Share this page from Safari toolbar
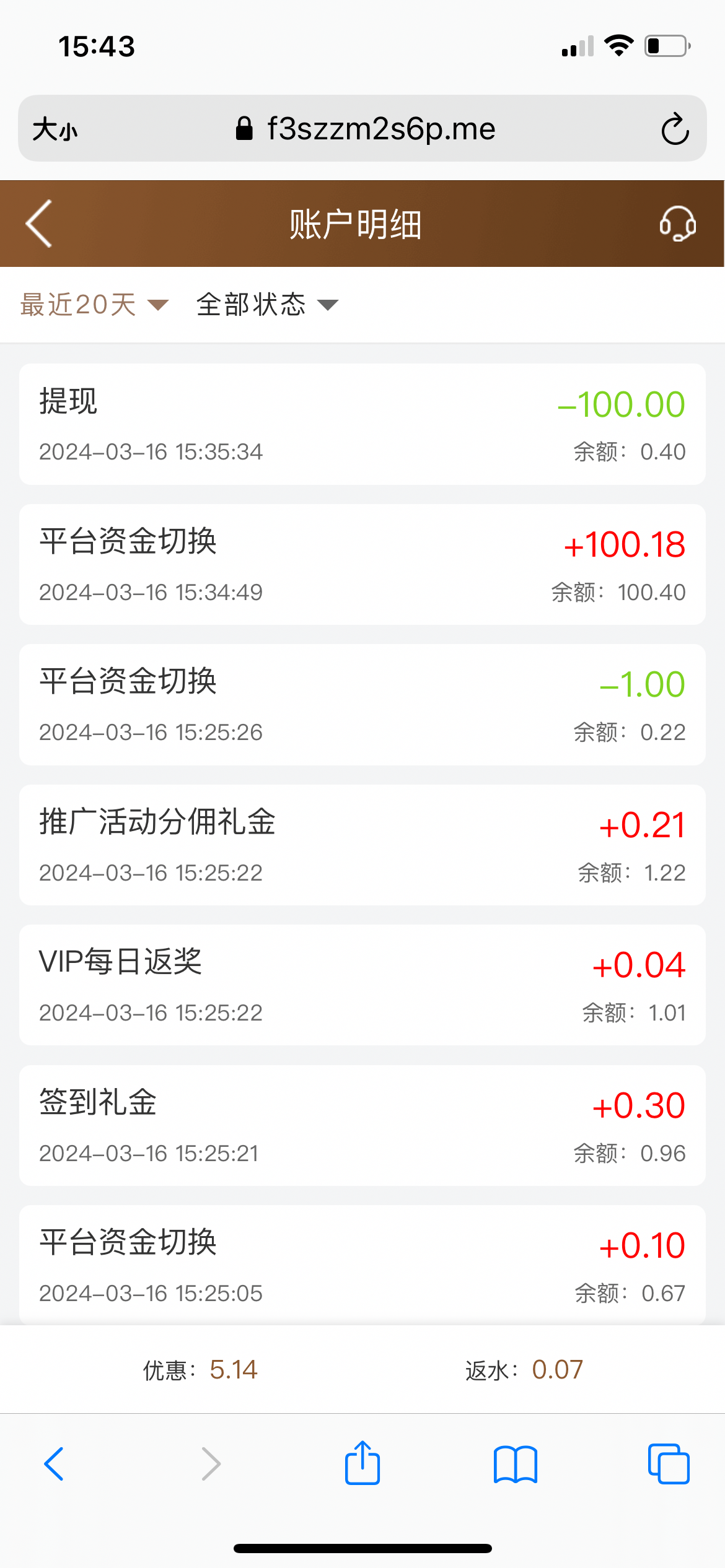Viewport: 725px width, 1568px height. click(362, 1463)
